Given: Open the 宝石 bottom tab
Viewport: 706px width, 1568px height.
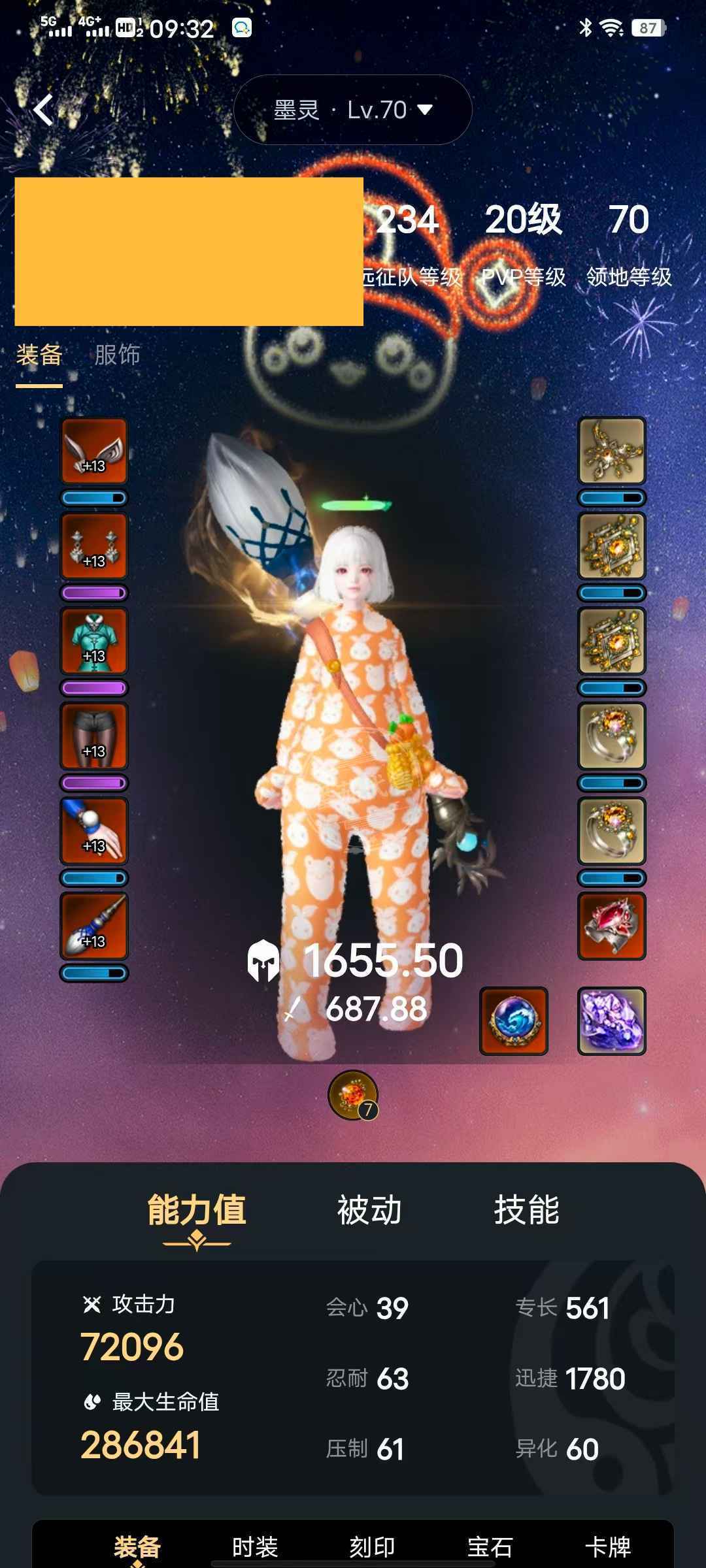Looking at the screenshot, I should click(x=490, y=1547).
